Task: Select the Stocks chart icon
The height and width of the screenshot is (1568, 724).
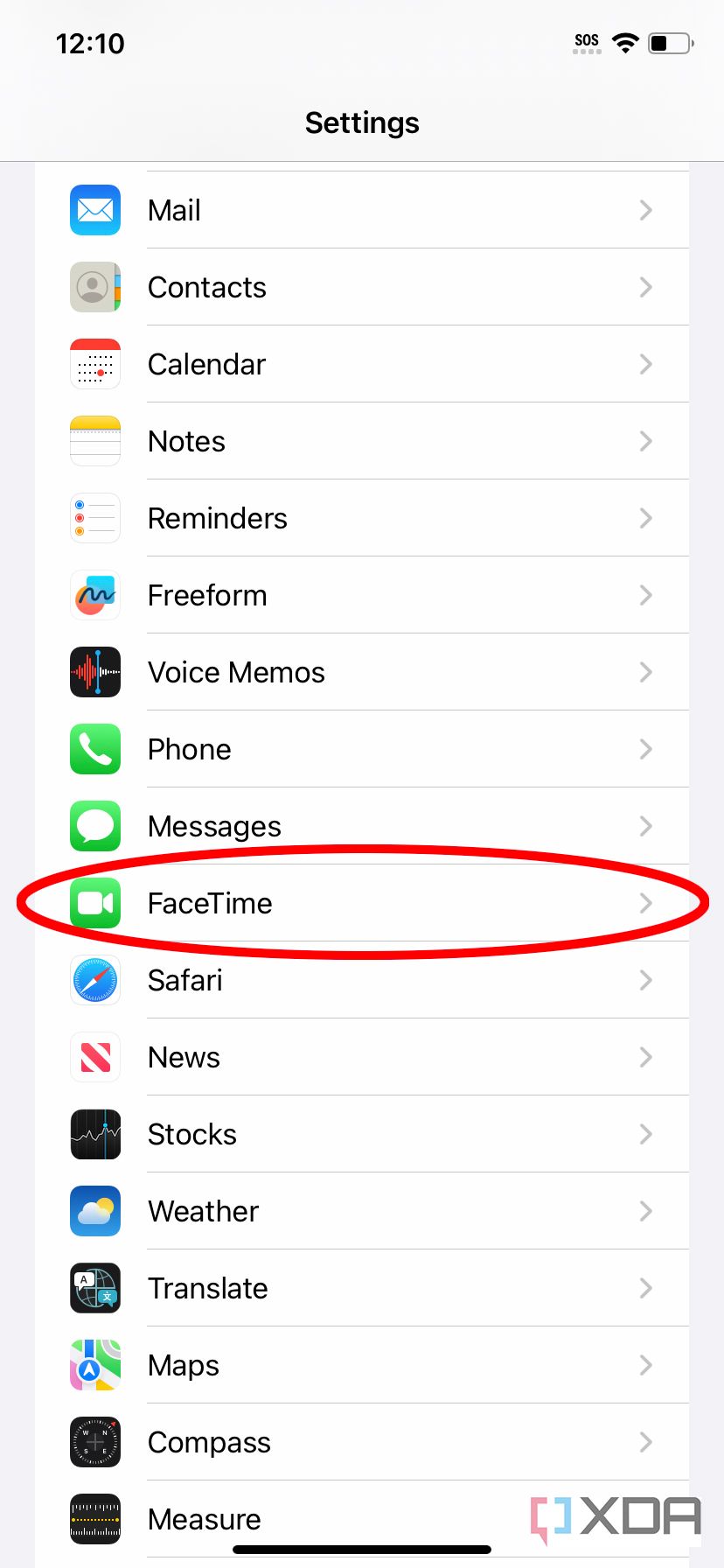Action: point(94,1134)
